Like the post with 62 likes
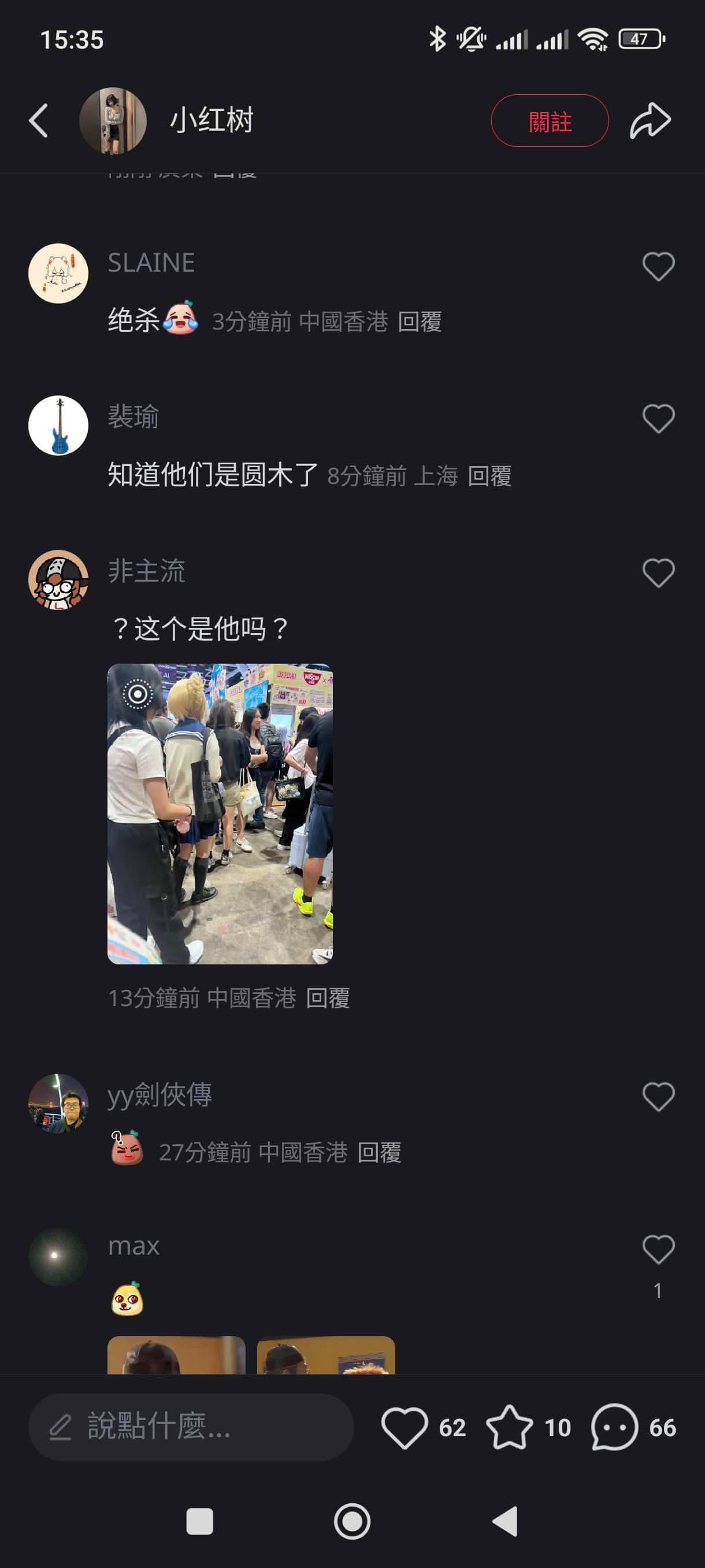Viewport: 705px width, 1568px height. pos(405,1427)
